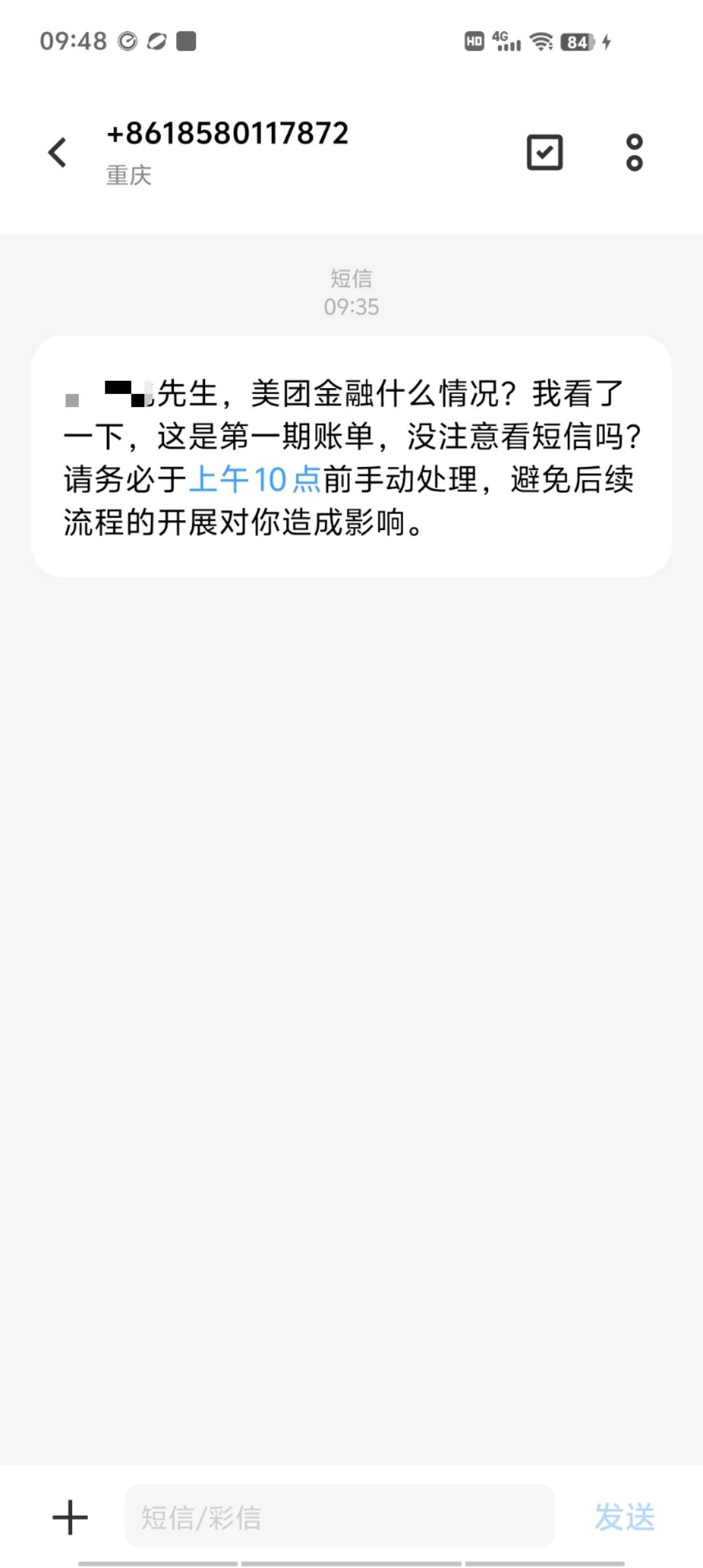Open the multi-select checkbox icon
Screen dimensions: 703x1568
coord(545,152)
